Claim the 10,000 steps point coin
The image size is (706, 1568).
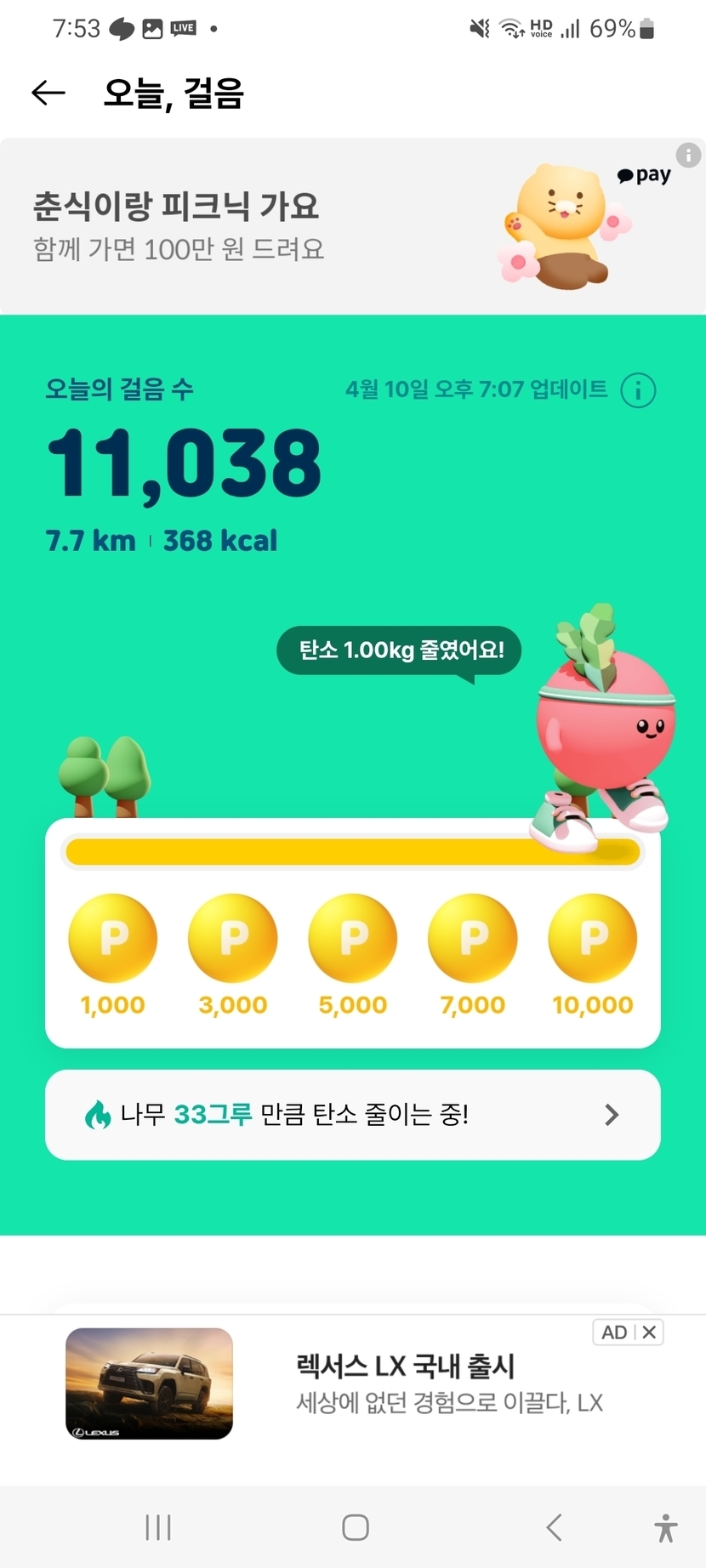[x=593, y=939]
